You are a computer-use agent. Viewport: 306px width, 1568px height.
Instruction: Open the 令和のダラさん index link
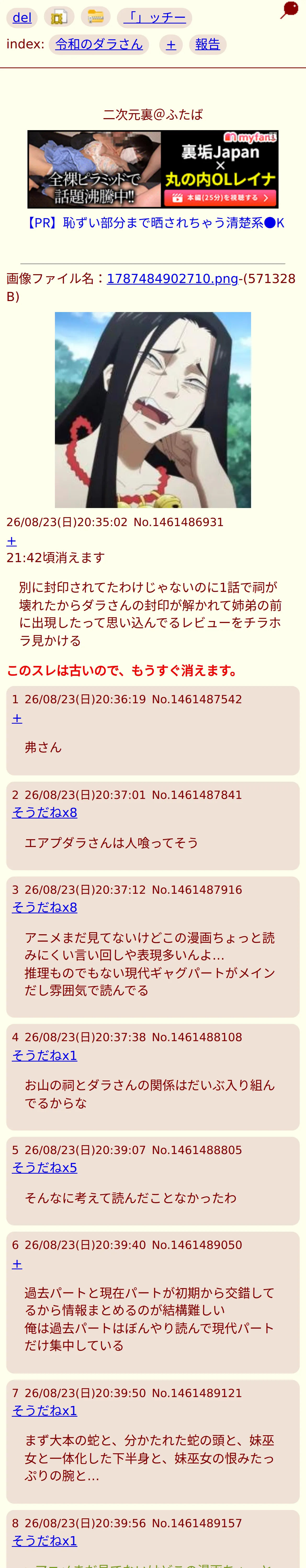point(99,44)
